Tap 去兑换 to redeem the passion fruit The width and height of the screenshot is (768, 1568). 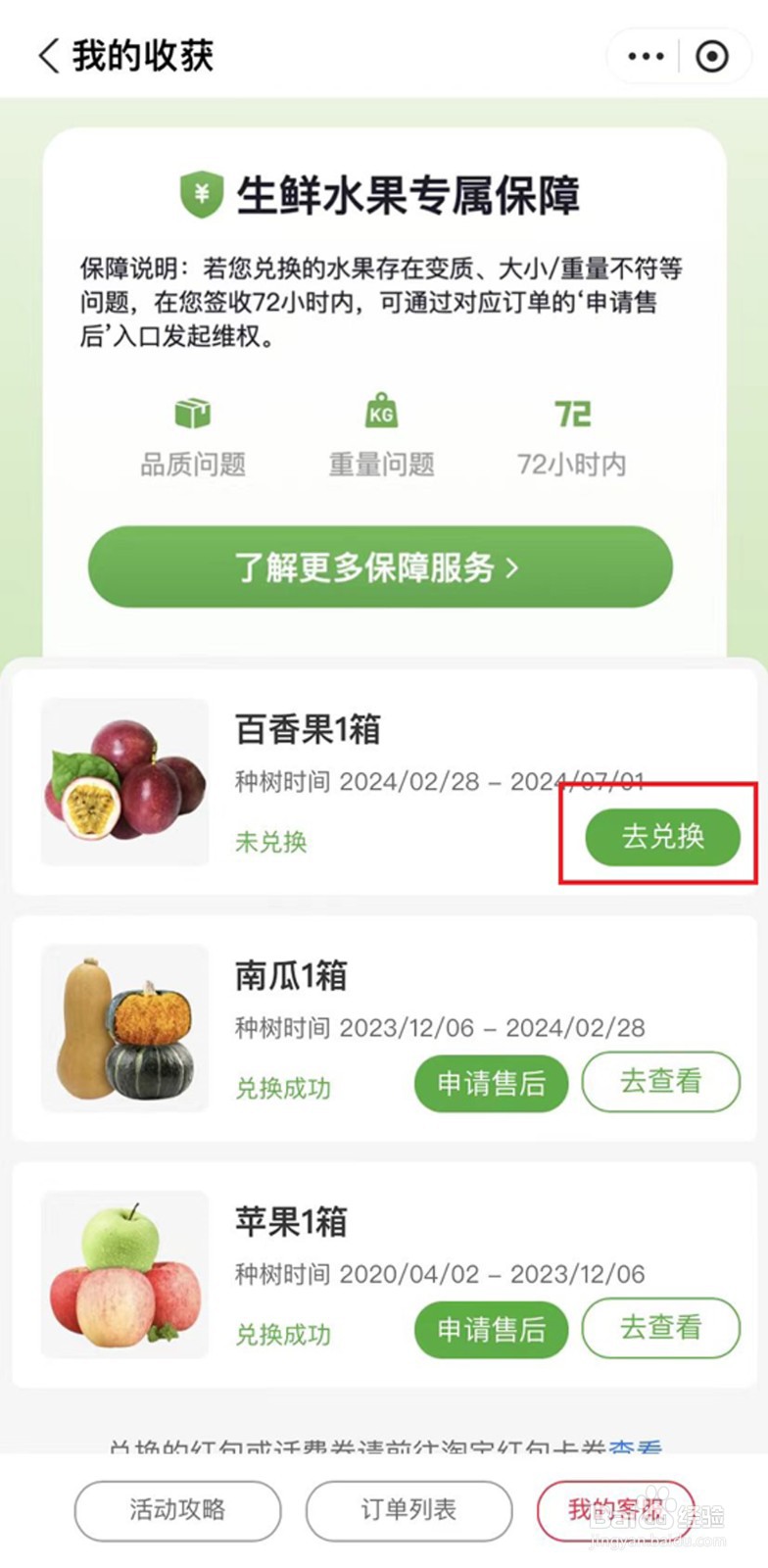pos(661,837)
